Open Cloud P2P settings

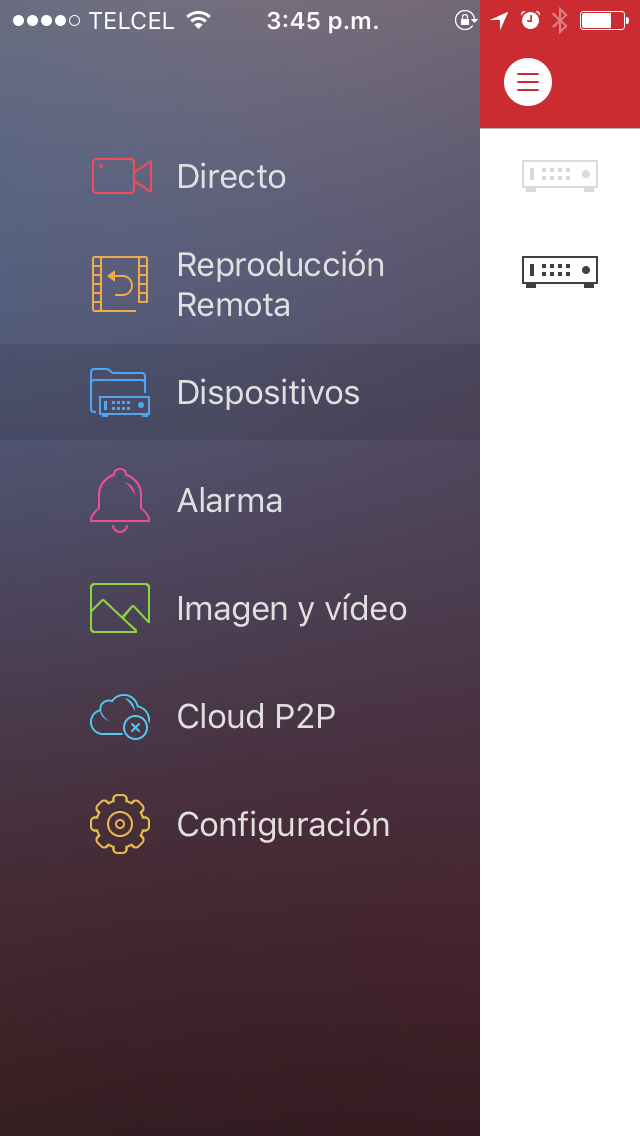coord(255,716)
